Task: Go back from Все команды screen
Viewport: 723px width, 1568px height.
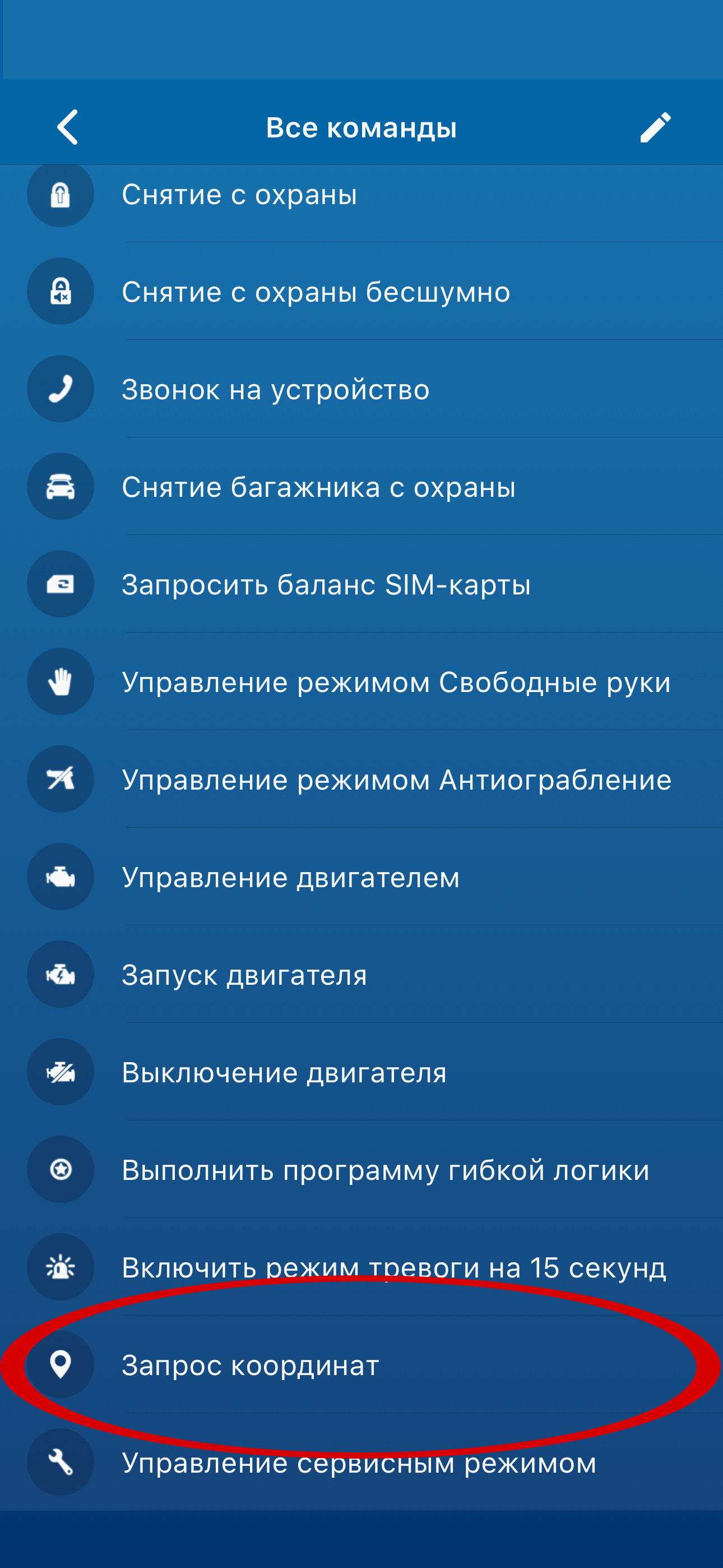Action: pos(67,127)
